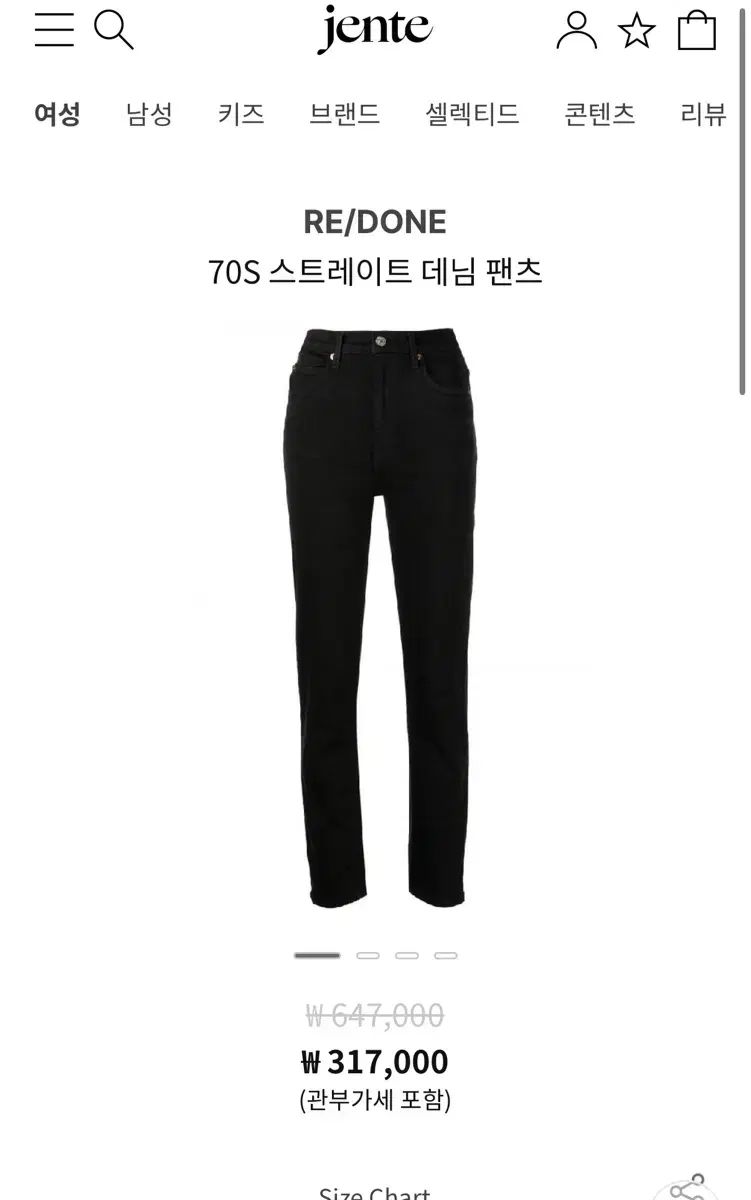Open the 콘텐츠 tab
Viewport: 751px width, 1200px height.
pyautogui.click(x=599, y=114)
